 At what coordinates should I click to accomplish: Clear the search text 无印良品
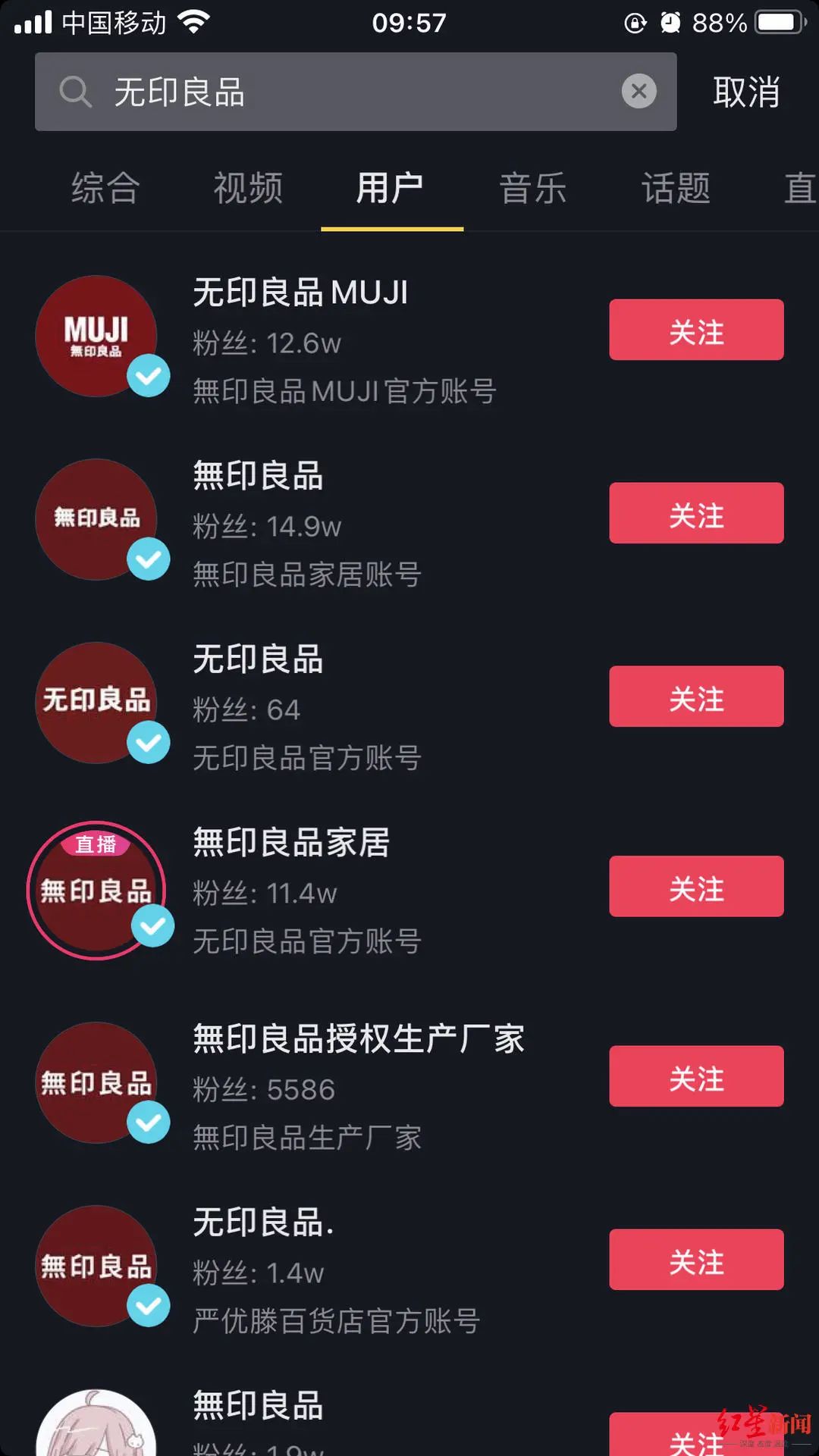[x=639, y=92]
